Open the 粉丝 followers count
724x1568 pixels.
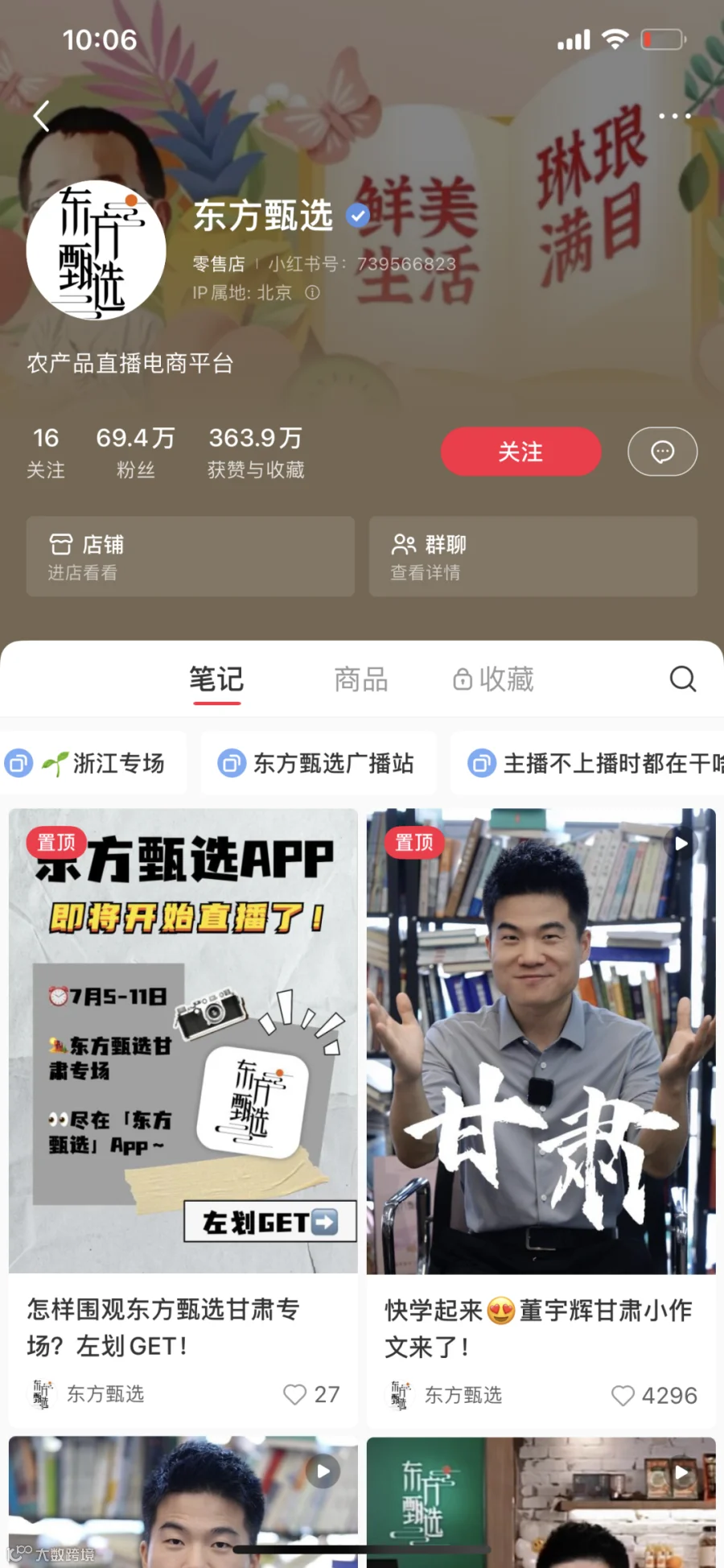click(135, 452)
